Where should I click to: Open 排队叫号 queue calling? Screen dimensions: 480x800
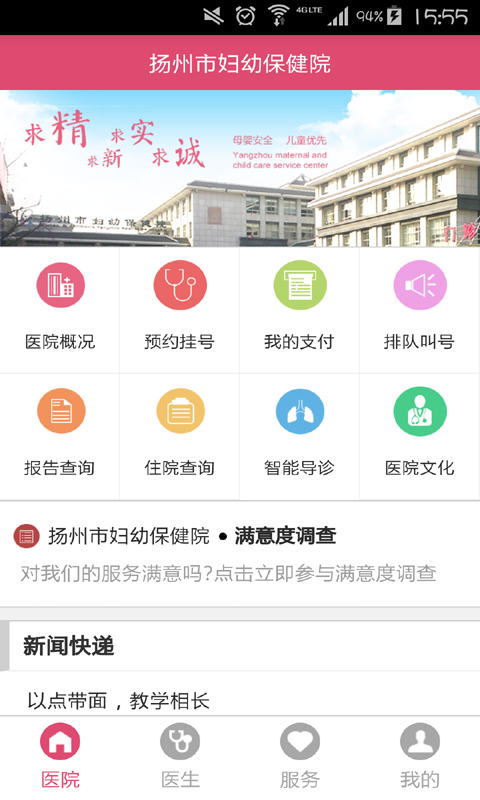tap(419, 310)
